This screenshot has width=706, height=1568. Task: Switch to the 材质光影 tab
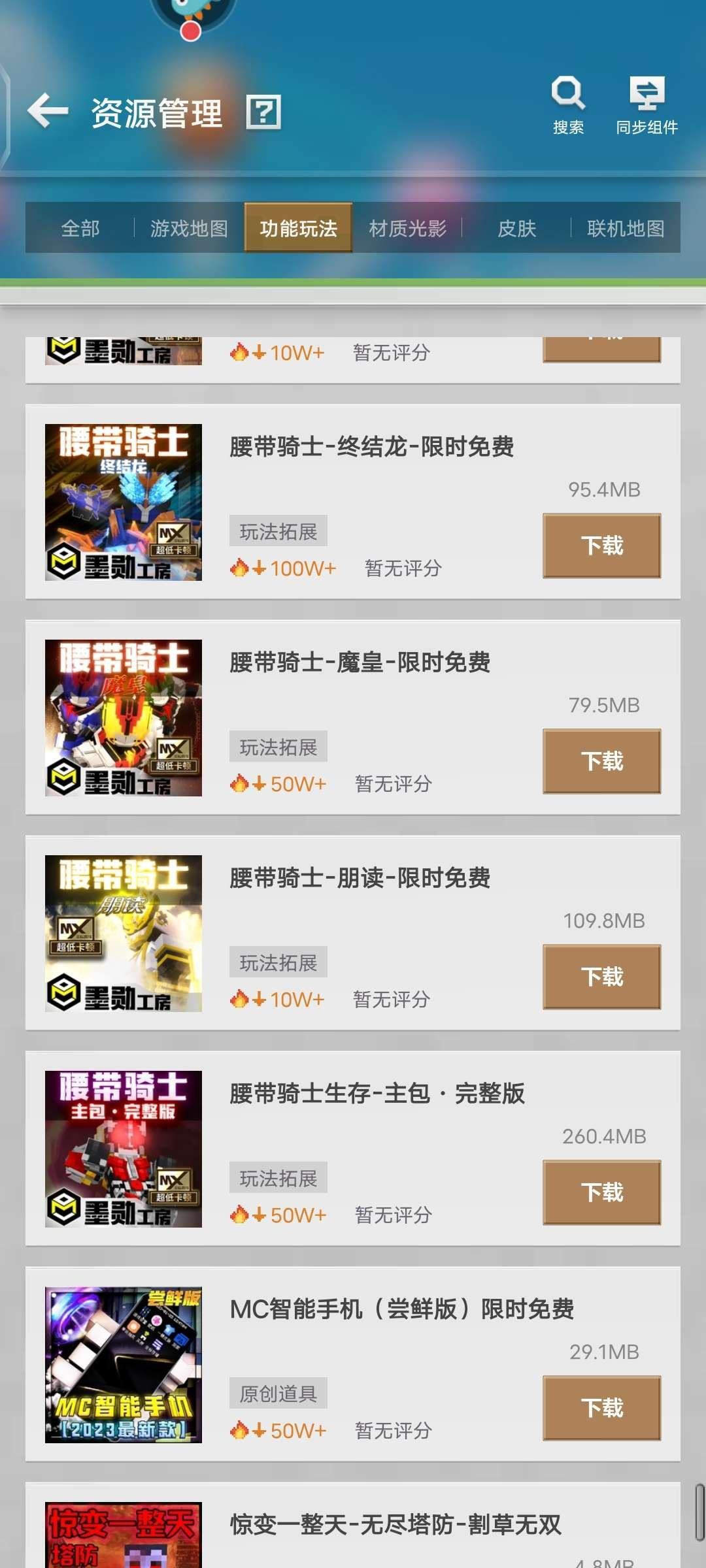tap(407, 228)
